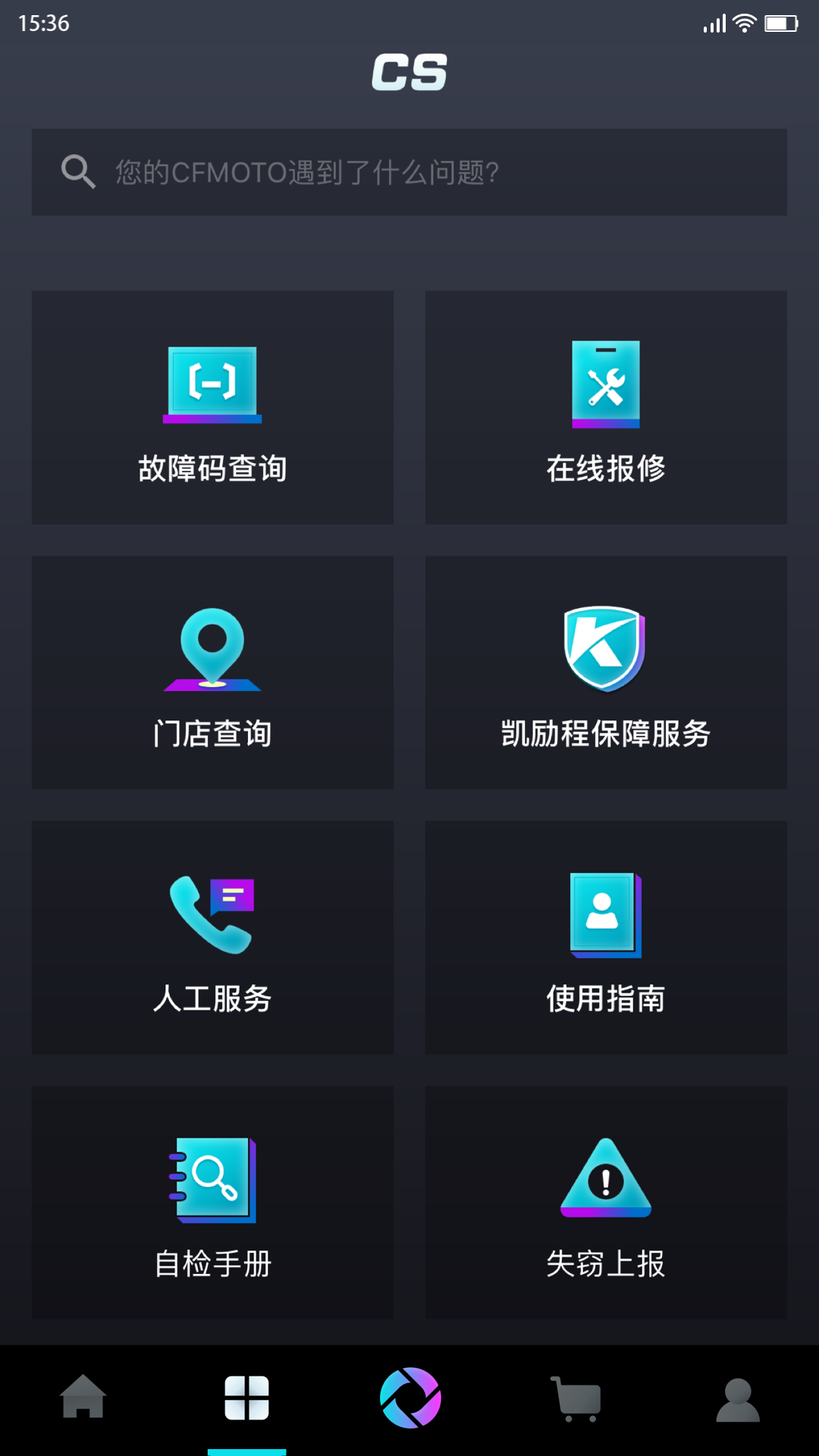Open 故障码查询 fault code lookup
The width and height of the screenshot is (819, 1456).
(212, 407)
